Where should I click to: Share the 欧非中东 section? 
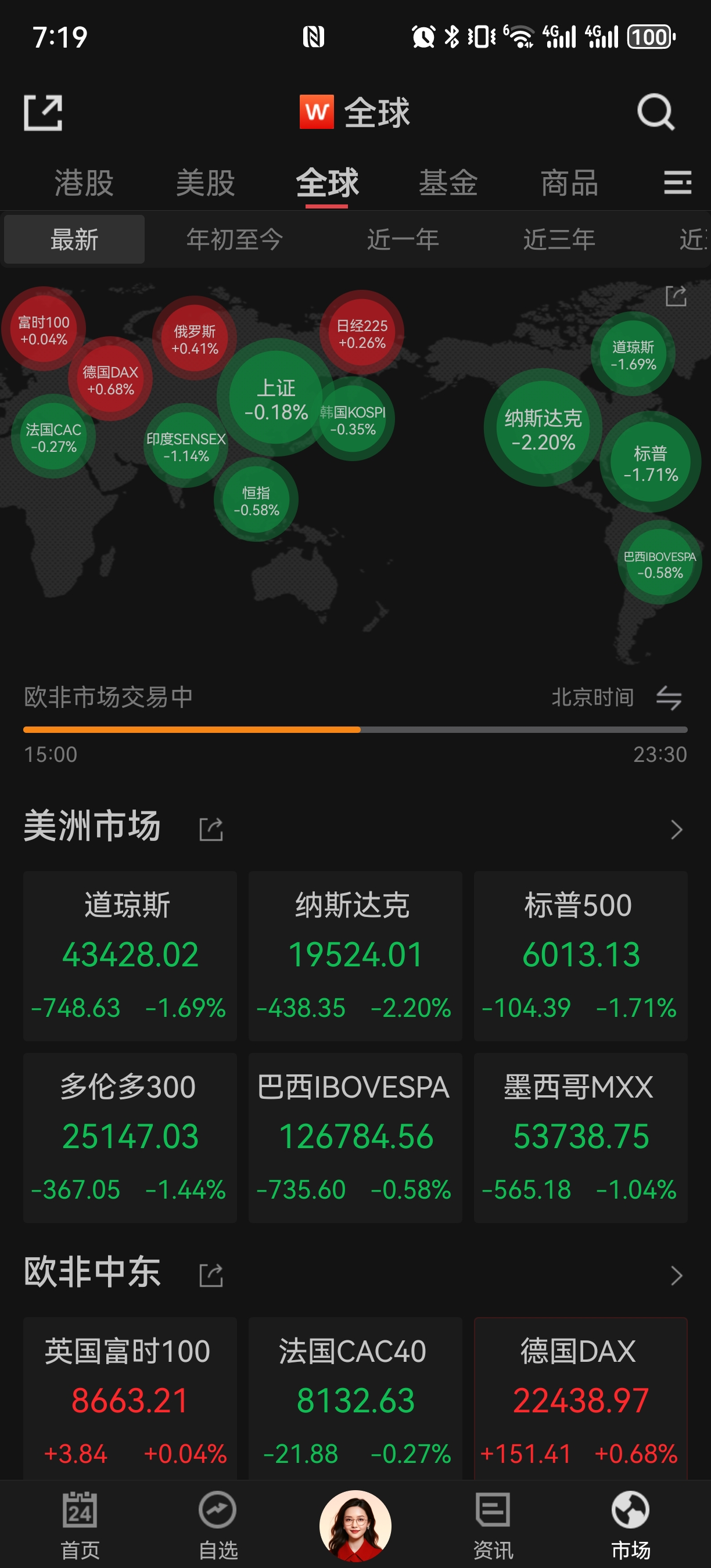pos(211,1275)
